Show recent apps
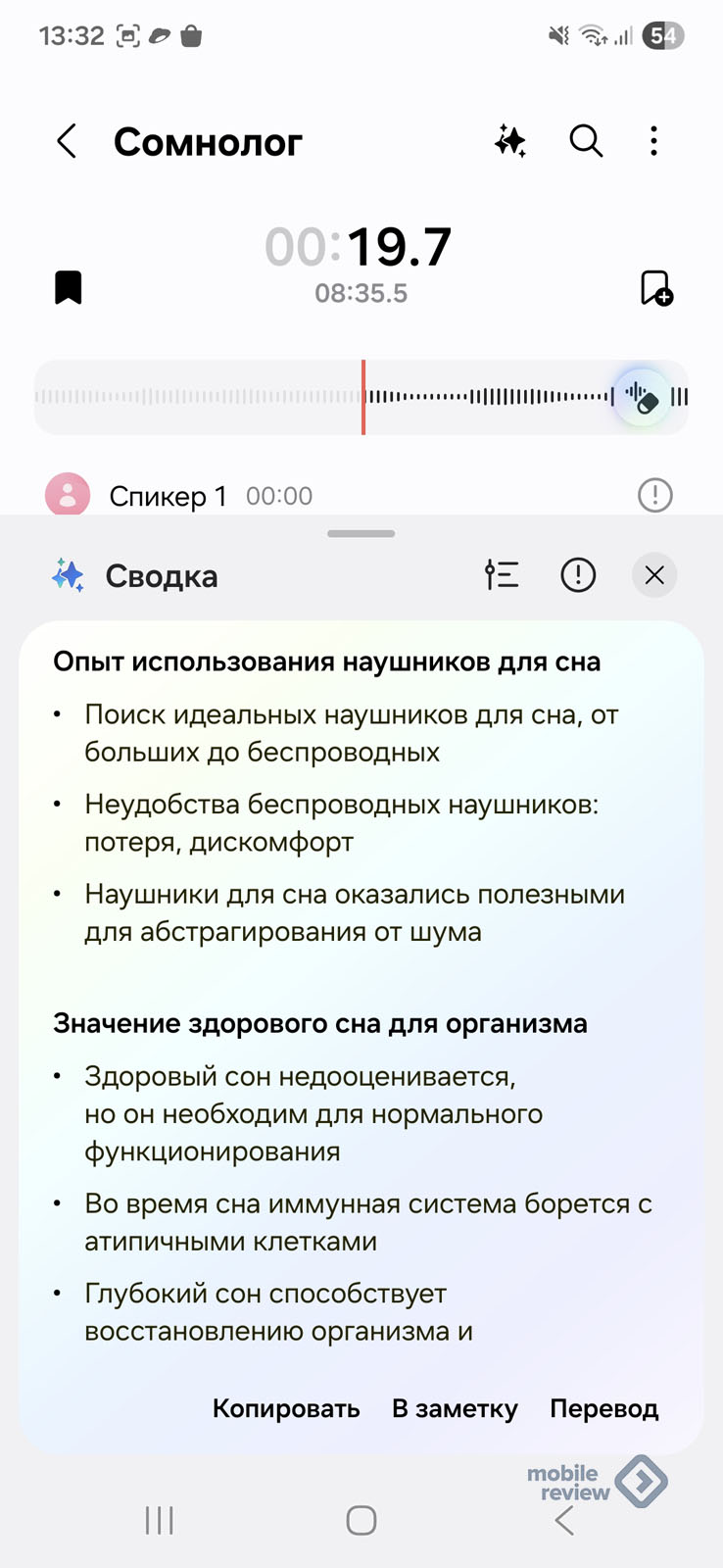This screenshot has width=723, height=1568. (159, 1520)
